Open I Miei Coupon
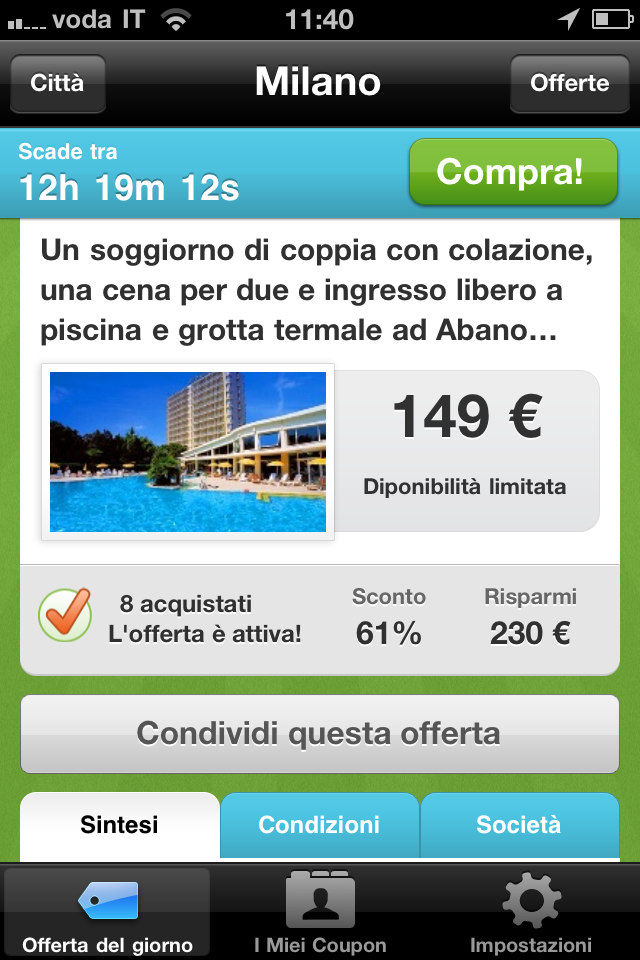The height and width of the screenshot is (960, 640). (320, 912)
